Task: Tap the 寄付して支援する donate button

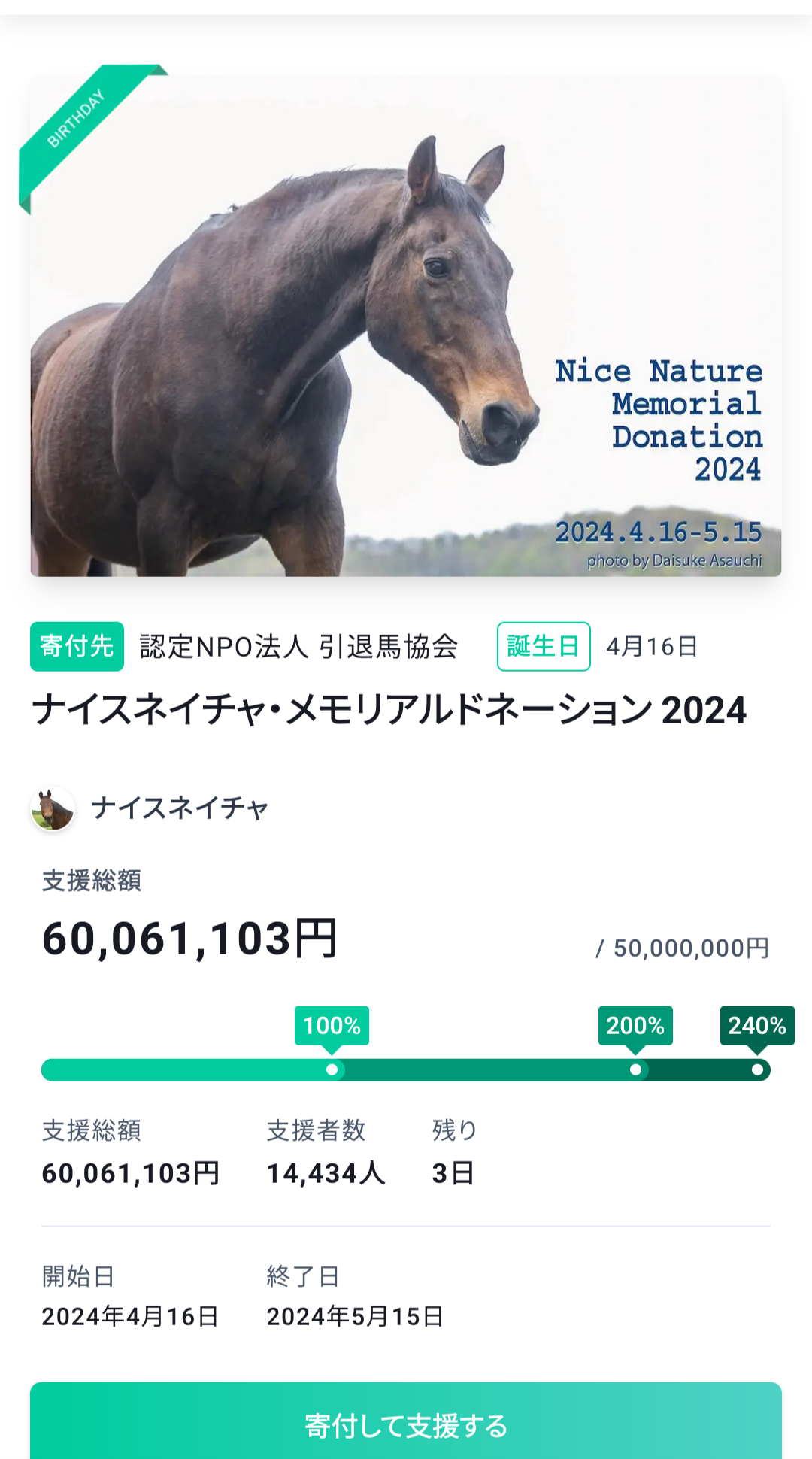Action: click(406, 1424)
